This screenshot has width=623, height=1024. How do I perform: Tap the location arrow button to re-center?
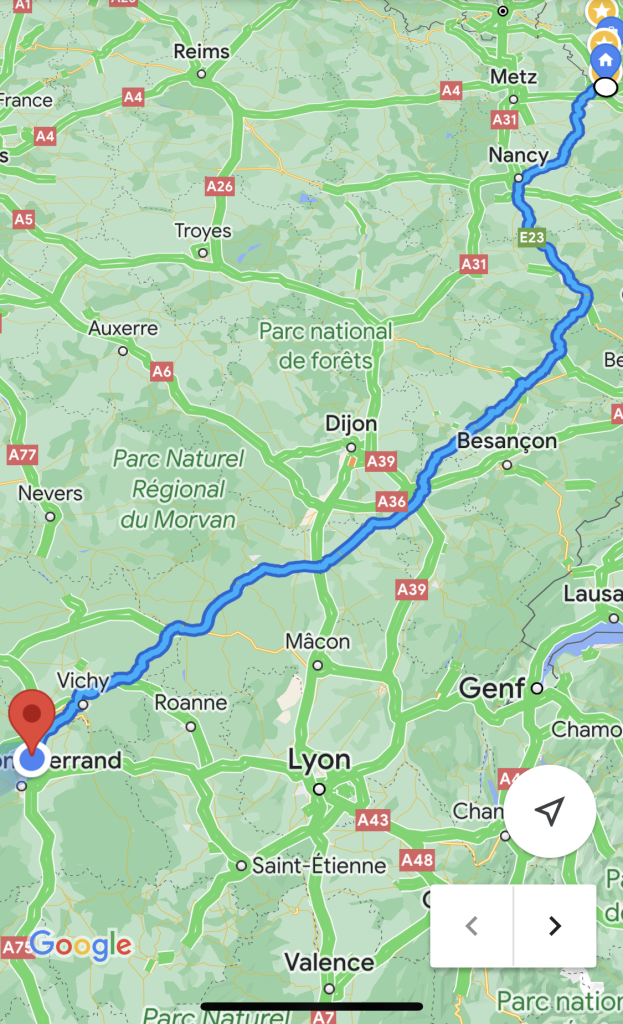click(549, 811)
